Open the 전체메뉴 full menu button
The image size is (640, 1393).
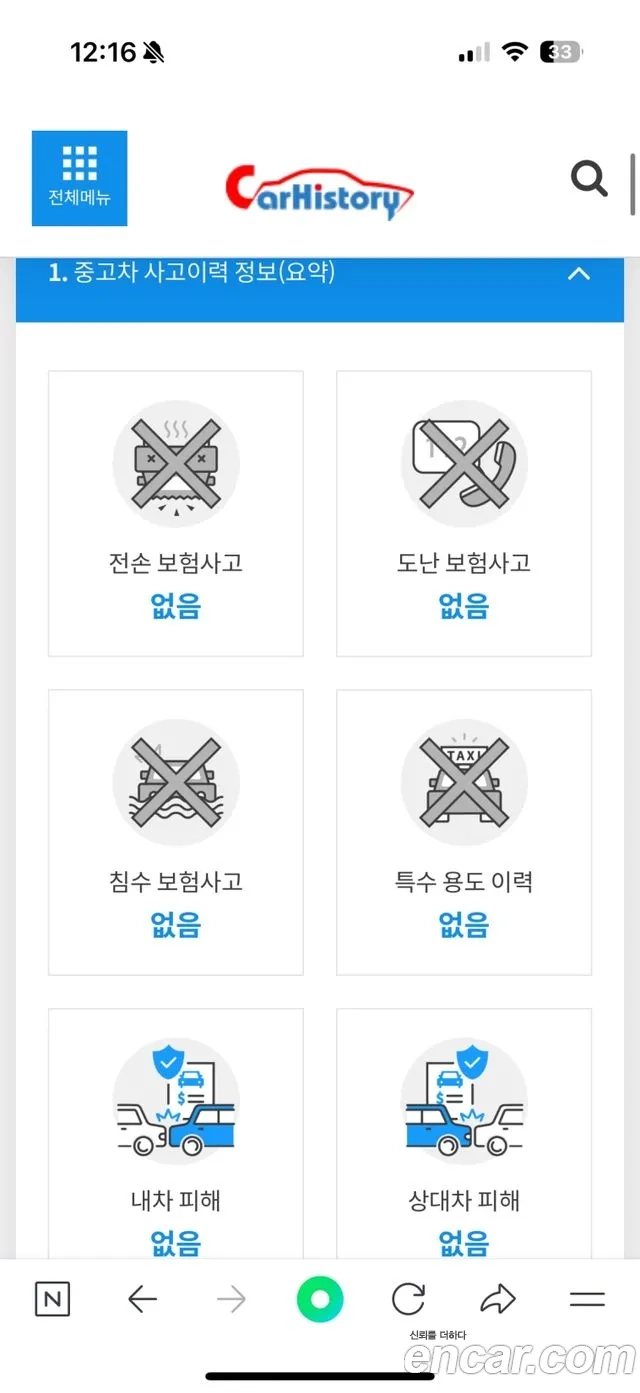[x=79, y=178]
